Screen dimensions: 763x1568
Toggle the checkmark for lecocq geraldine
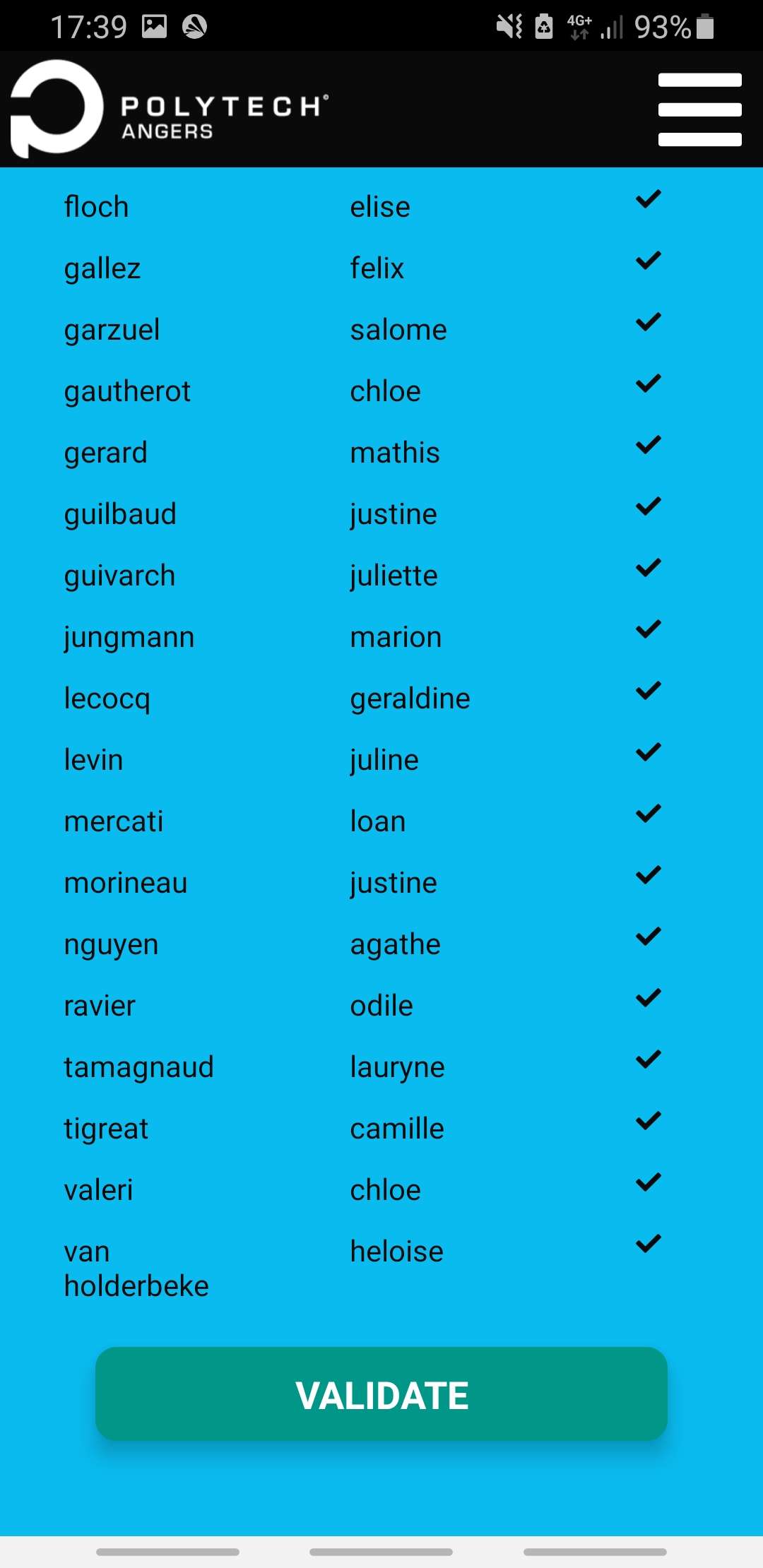point(648,691)
